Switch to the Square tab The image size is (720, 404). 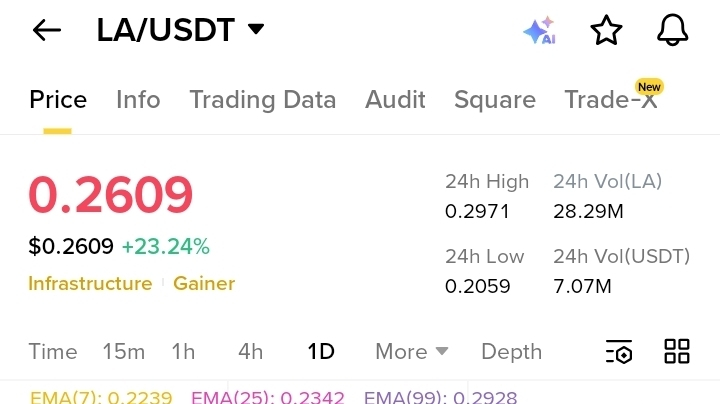(495, 100)
